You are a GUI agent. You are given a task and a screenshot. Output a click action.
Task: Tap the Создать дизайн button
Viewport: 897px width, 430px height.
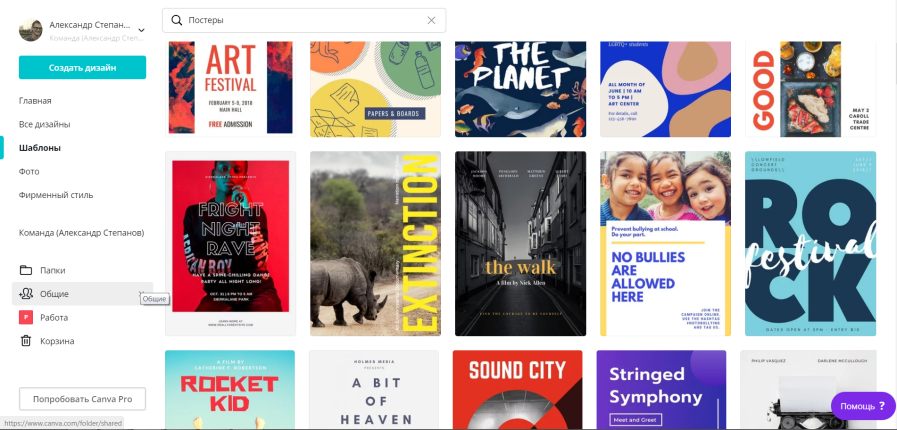point(82,68)
